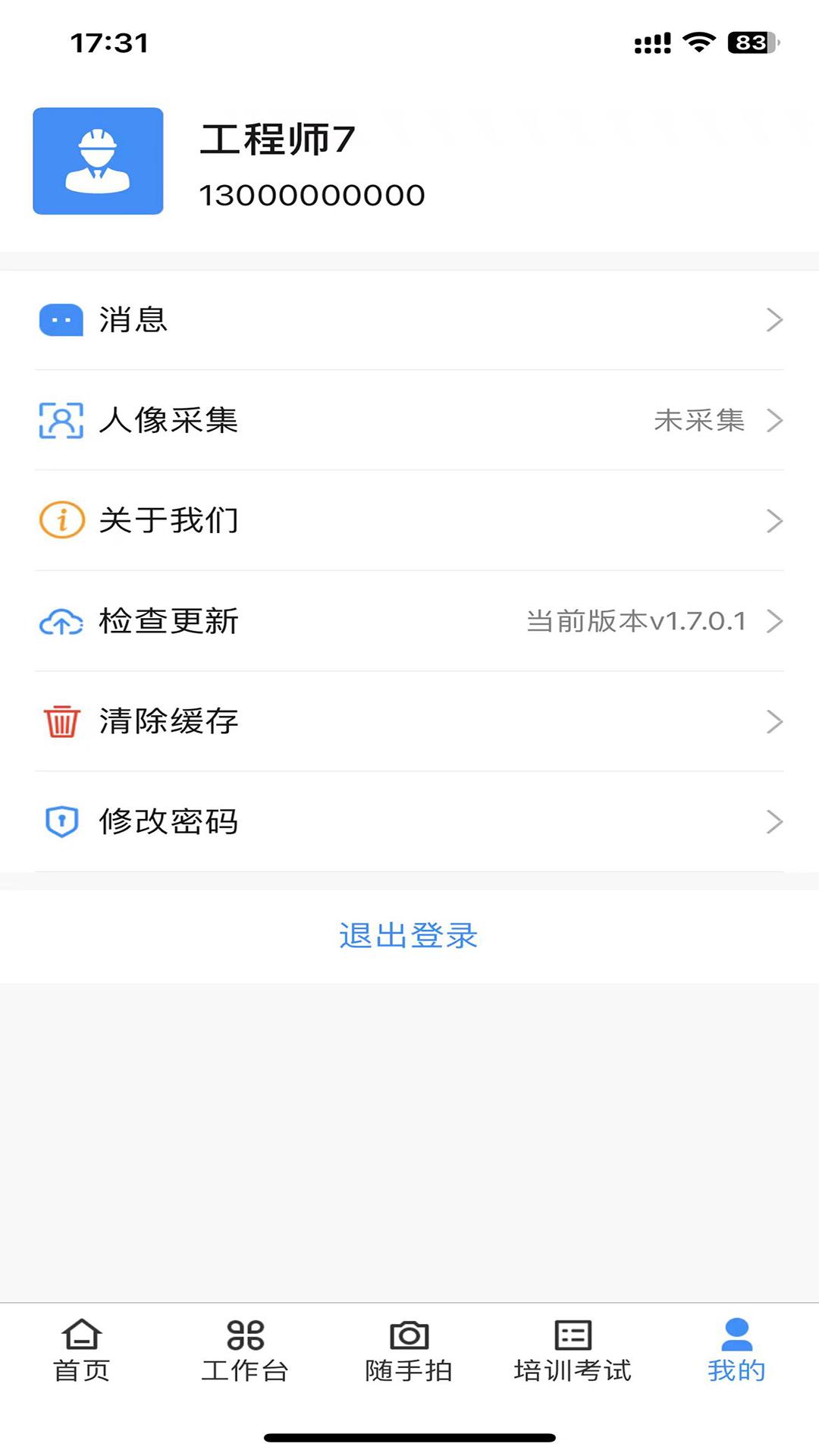Switch to the 首页 home tab

pos(81,1350)
